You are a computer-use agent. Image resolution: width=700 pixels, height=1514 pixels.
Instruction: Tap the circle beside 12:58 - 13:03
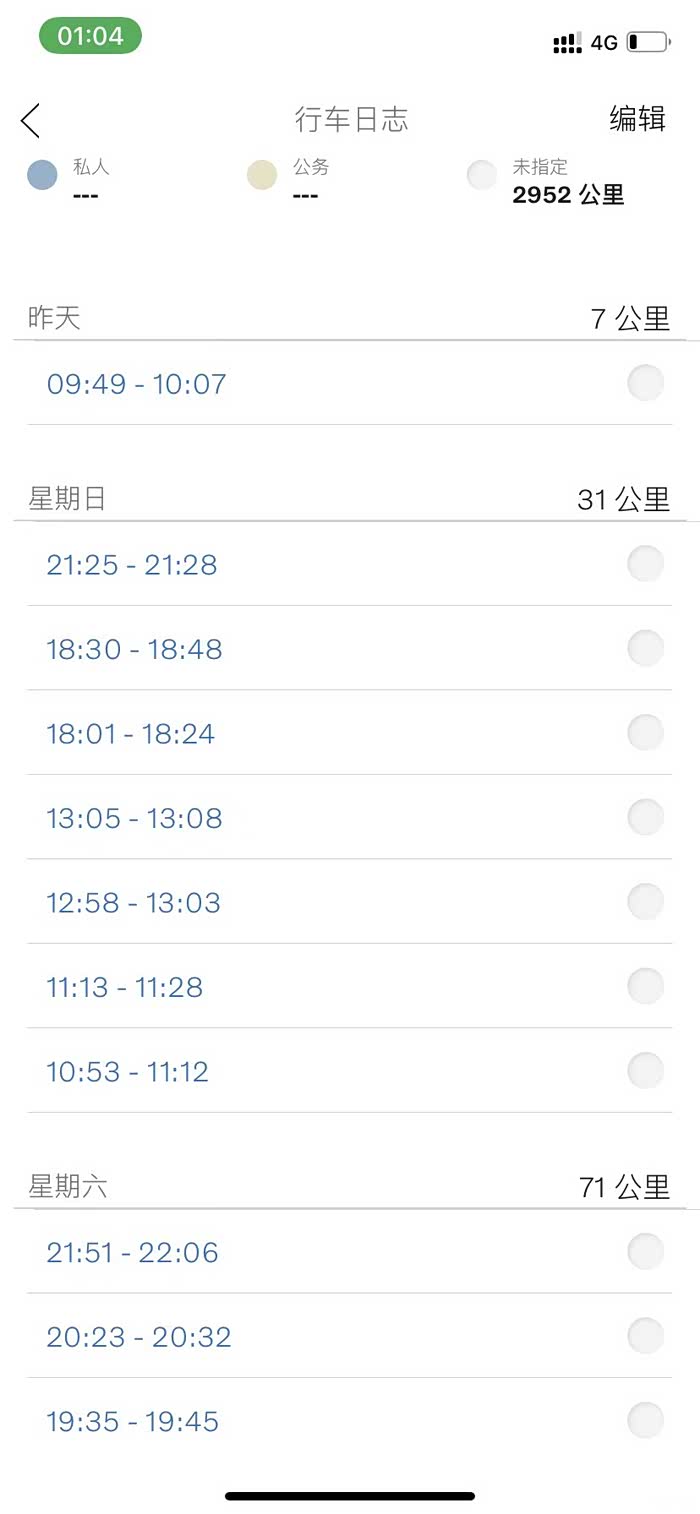click(645, 902)
